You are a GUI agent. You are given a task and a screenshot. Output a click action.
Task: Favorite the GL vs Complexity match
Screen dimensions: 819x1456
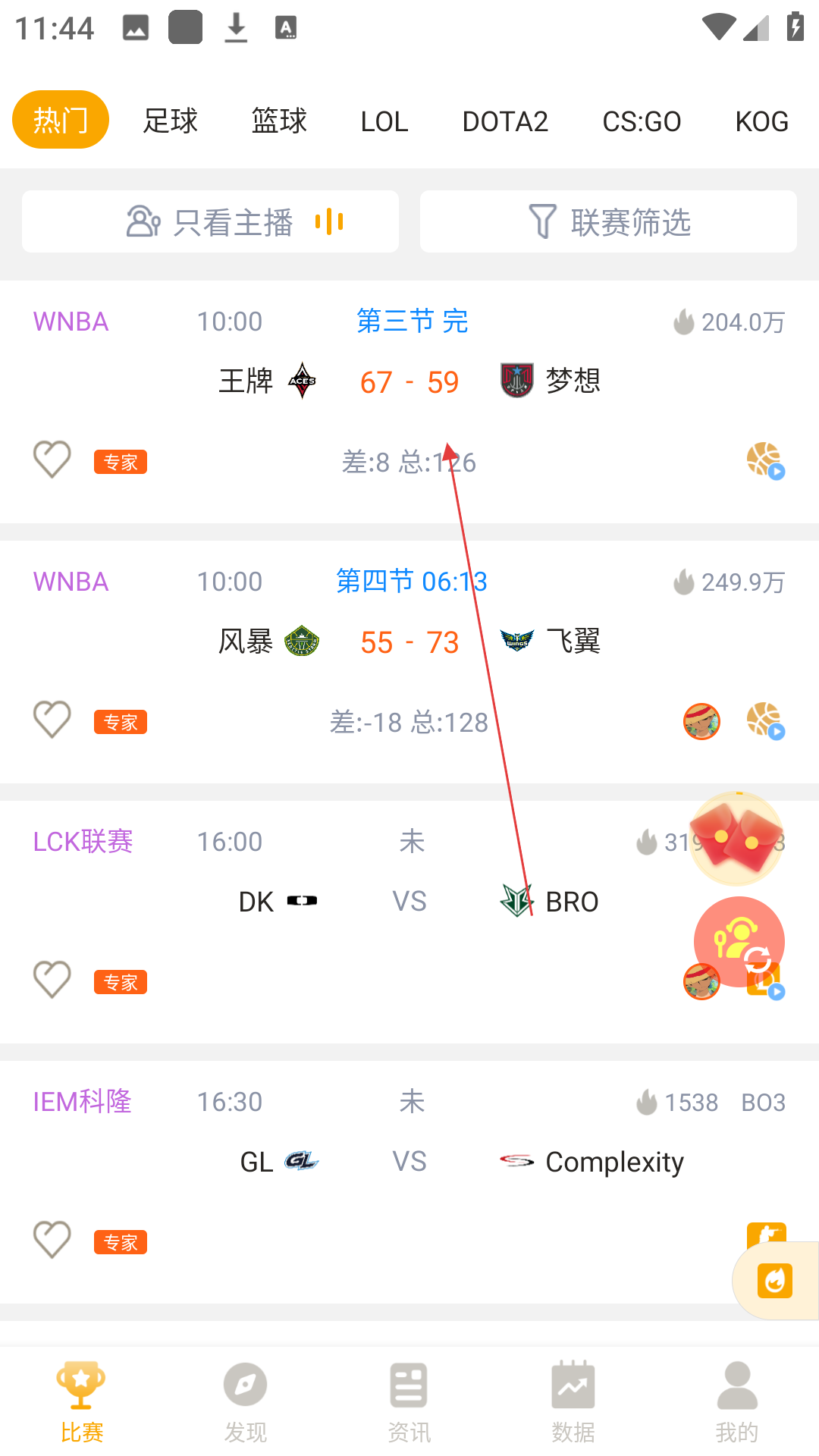coord(52,1240)
